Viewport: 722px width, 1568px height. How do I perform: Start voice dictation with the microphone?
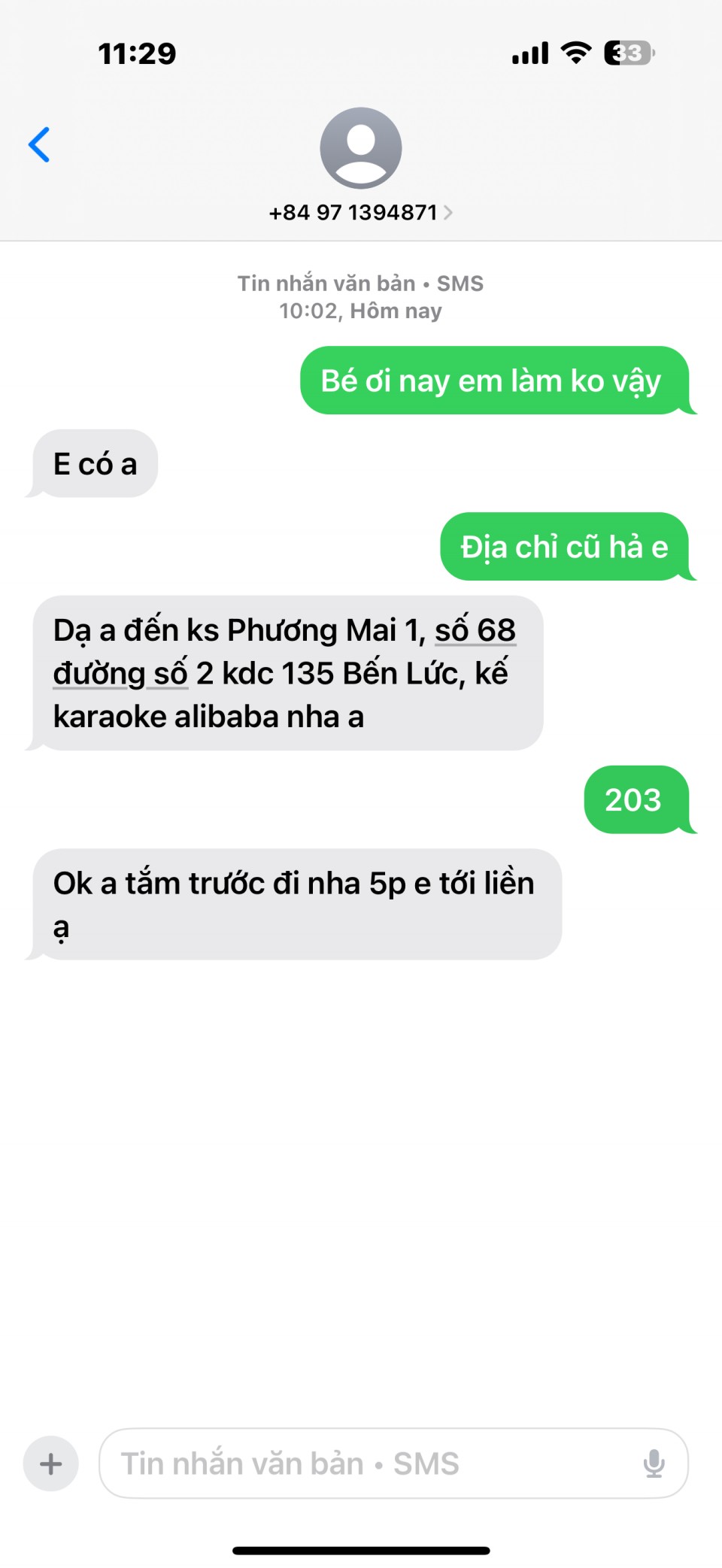pyautogui.click(x=654, y=1463)
